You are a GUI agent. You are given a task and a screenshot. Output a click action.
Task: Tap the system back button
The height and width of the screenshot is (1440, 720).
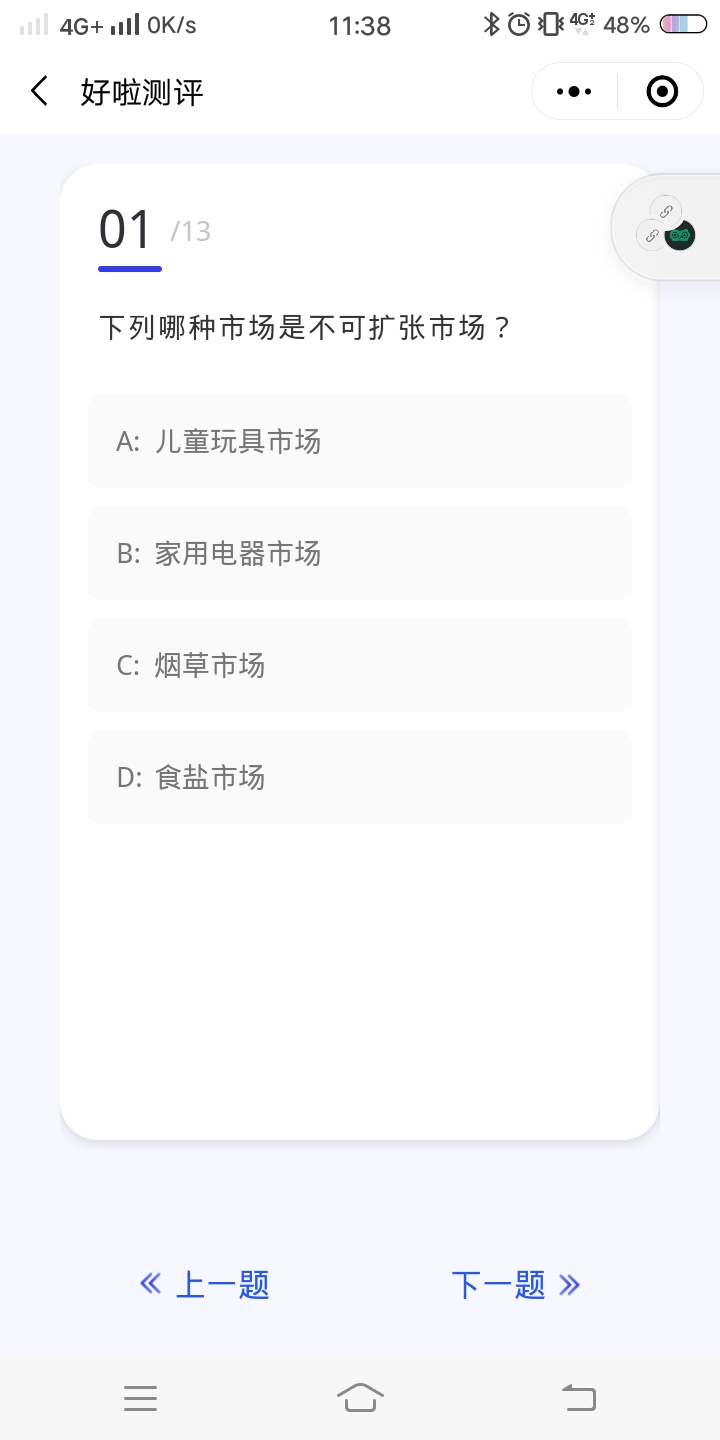(x=579, y=1397)
